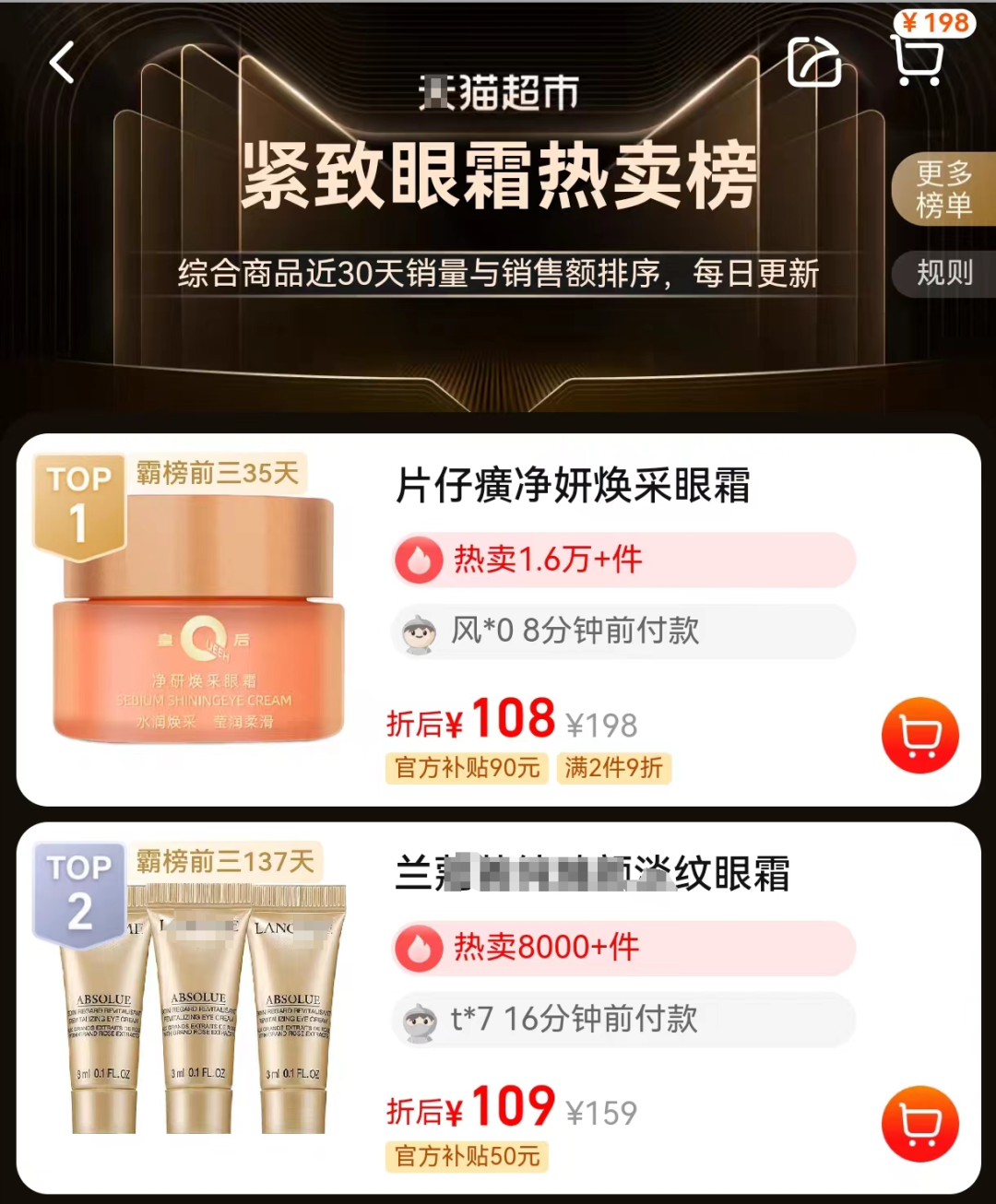Select the 满2件9折 discount tag
The image size is (996, 1204).
pyautogui.click(x=613, y=769)
